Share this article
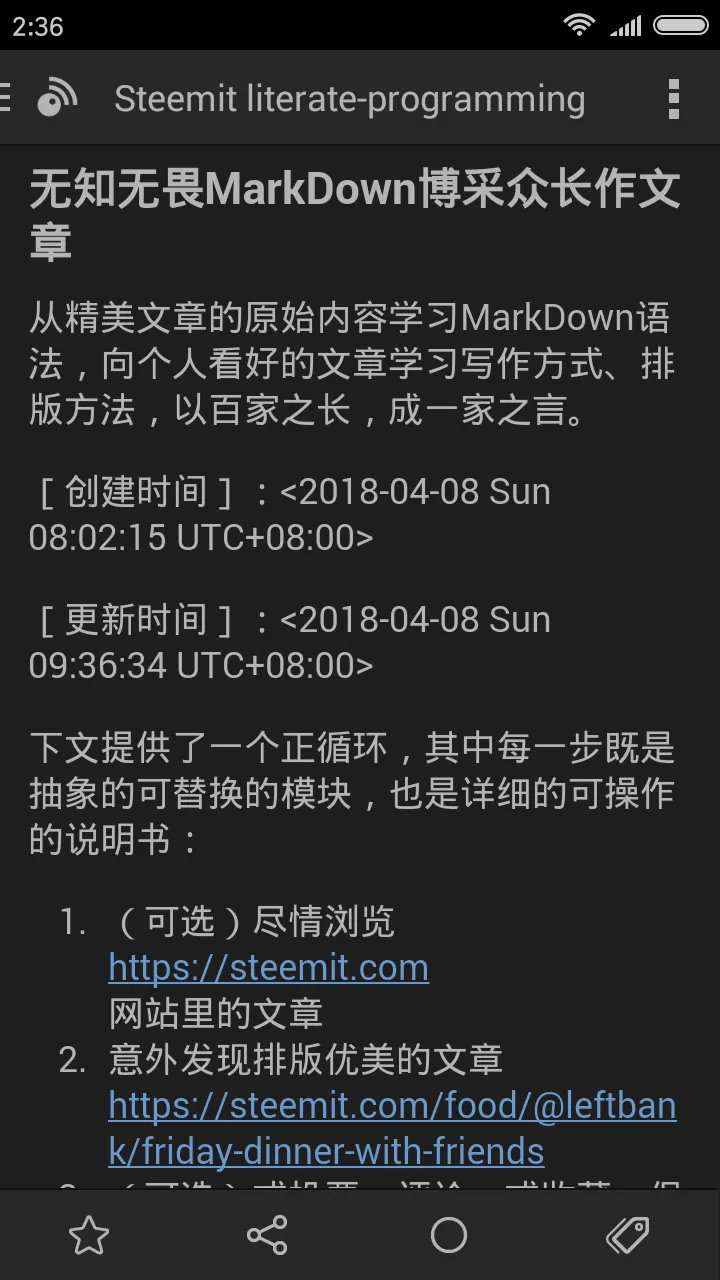Screen dimensions: 720x1280 click(267, 1236)
